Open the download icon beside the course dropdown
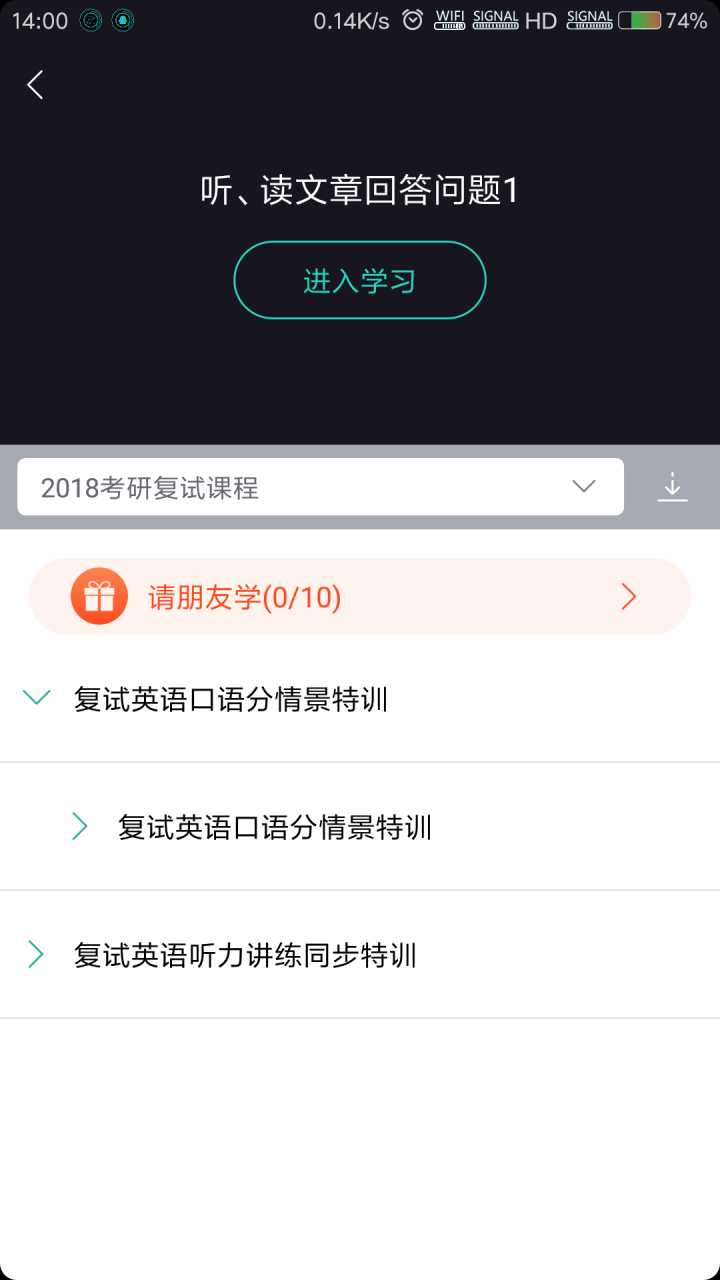This screenshot has height=1280, width=720. [672, 487]
